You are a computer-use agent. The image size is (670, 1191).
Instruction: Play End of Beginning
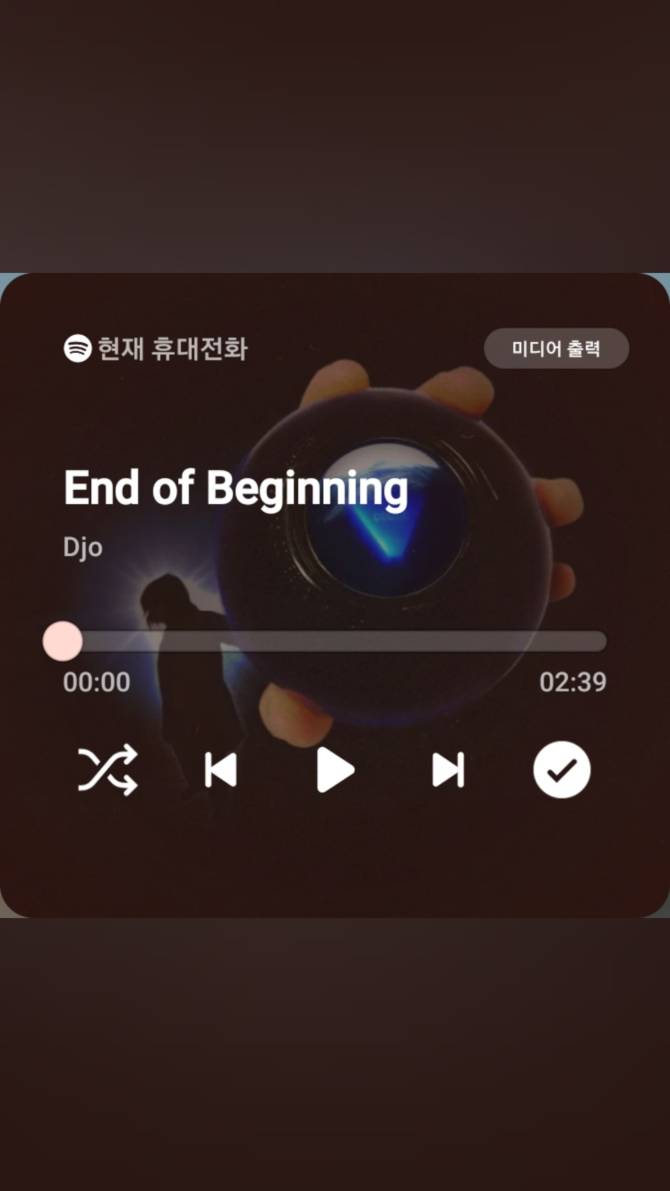point(335,771)
